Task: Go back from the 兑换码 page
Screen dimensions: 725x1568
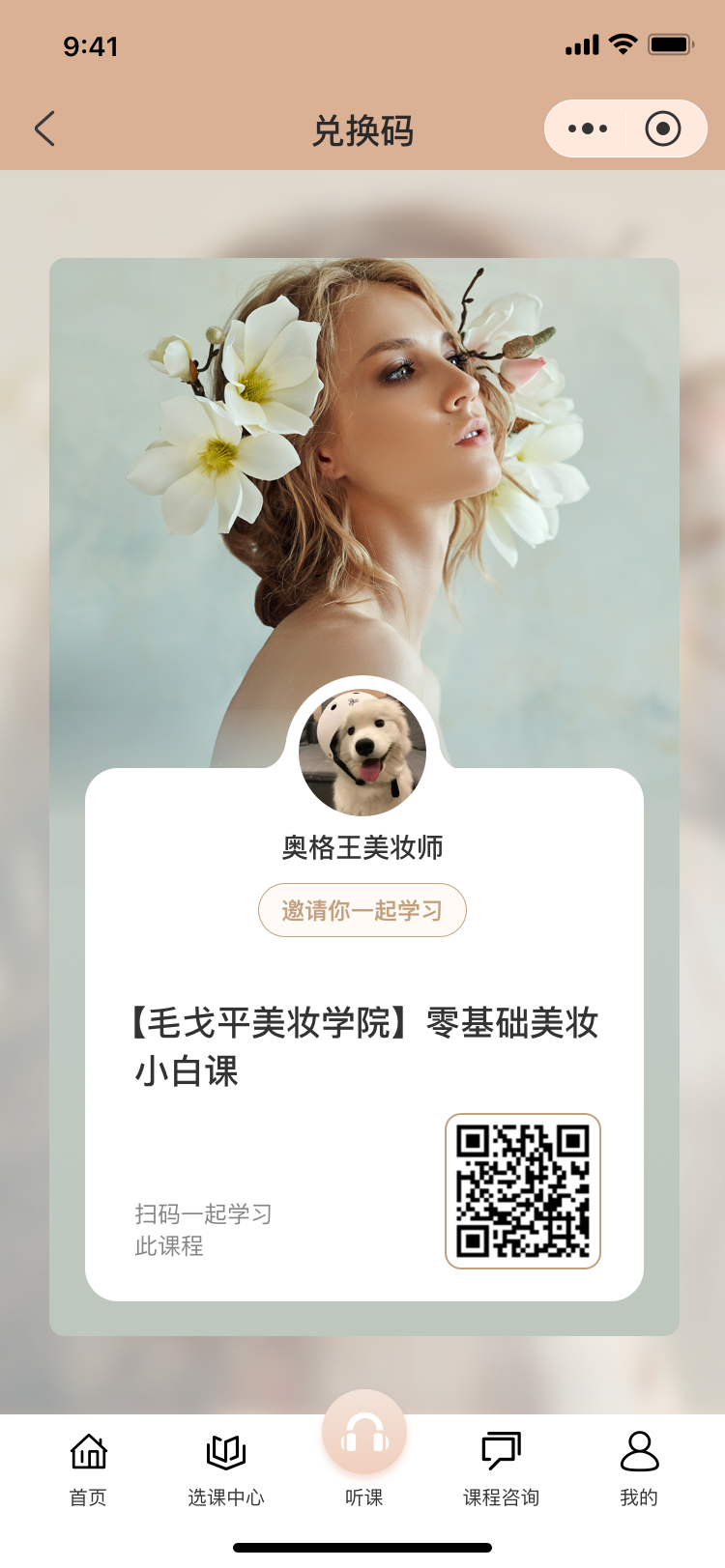Action: (44, 128)
